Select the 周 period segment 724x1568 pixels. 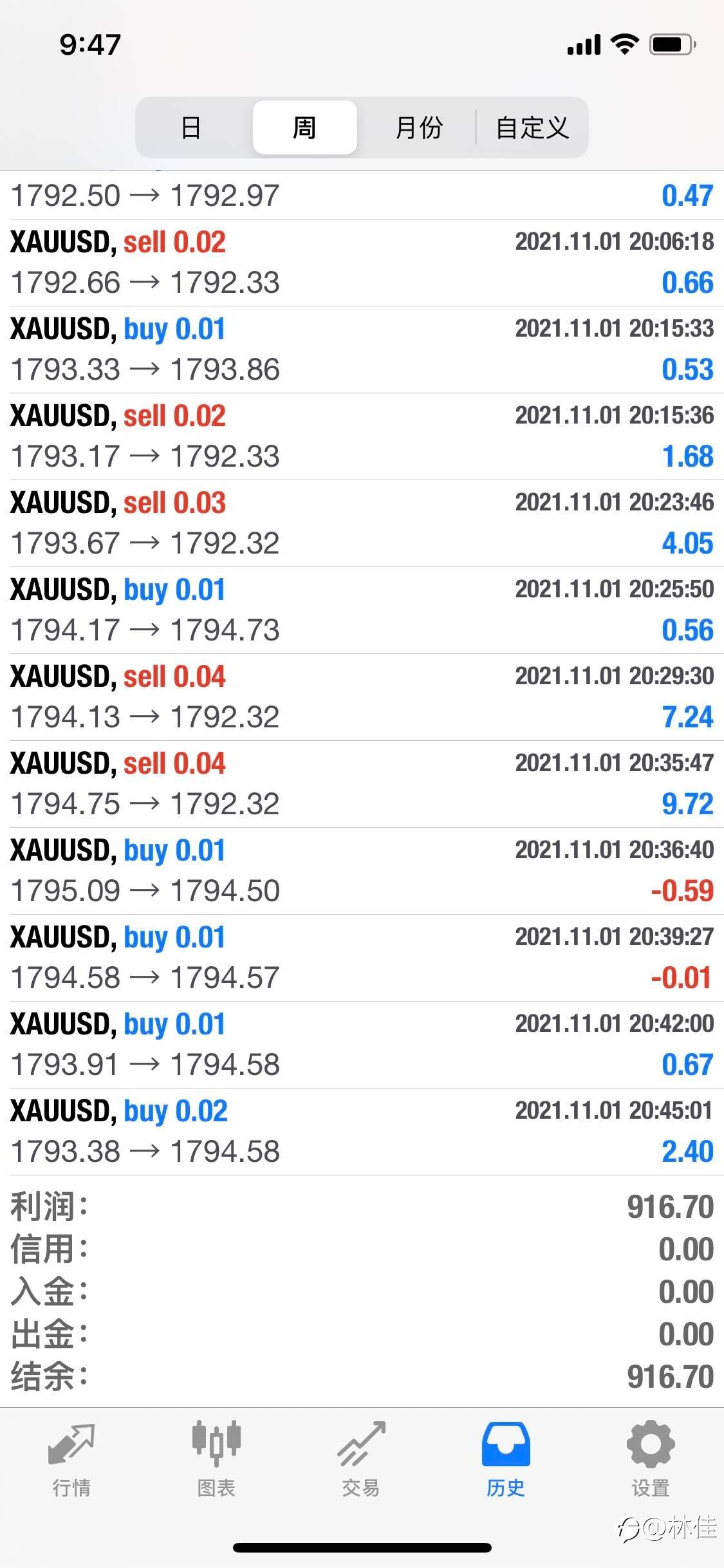tap(304, 127)
